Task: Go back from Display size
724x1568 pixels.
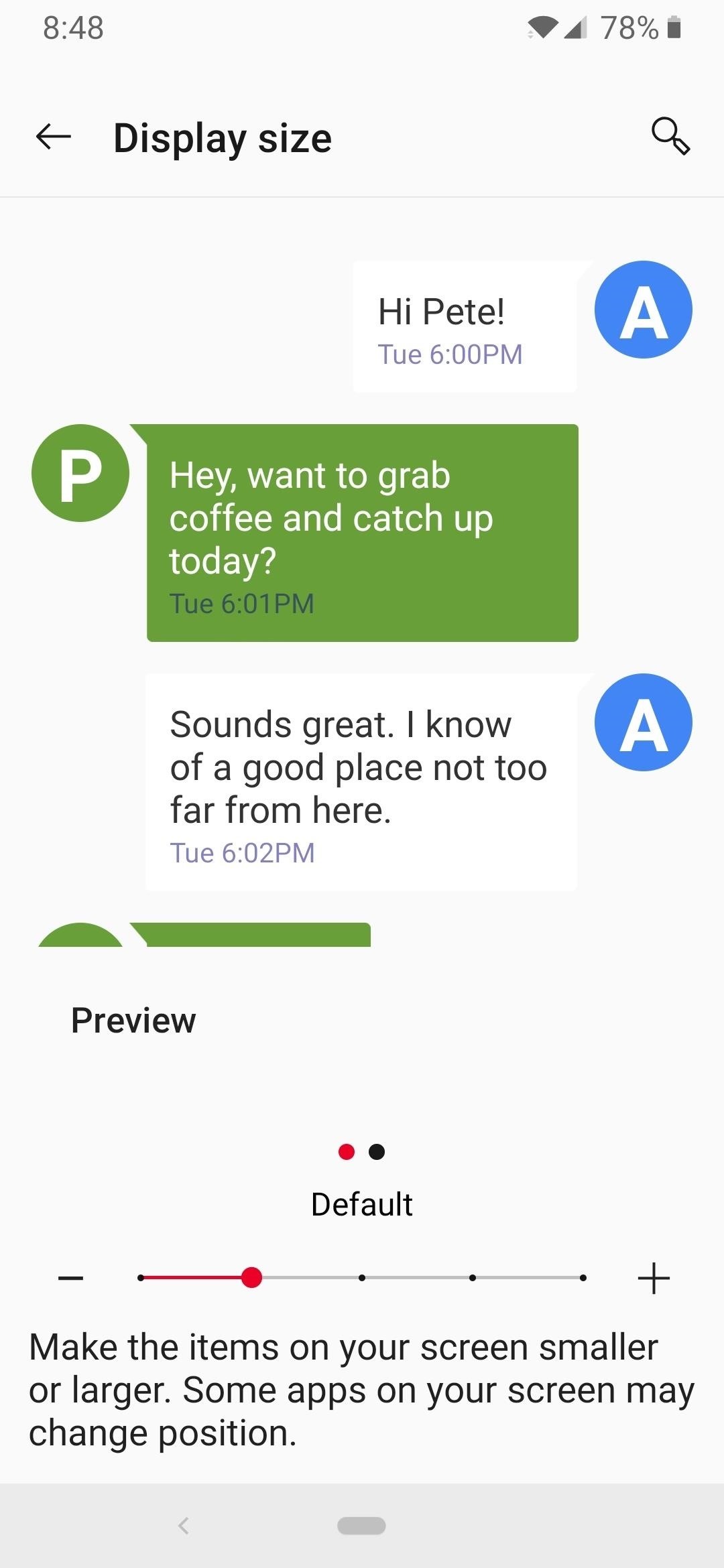Action: tap(54, 137)
